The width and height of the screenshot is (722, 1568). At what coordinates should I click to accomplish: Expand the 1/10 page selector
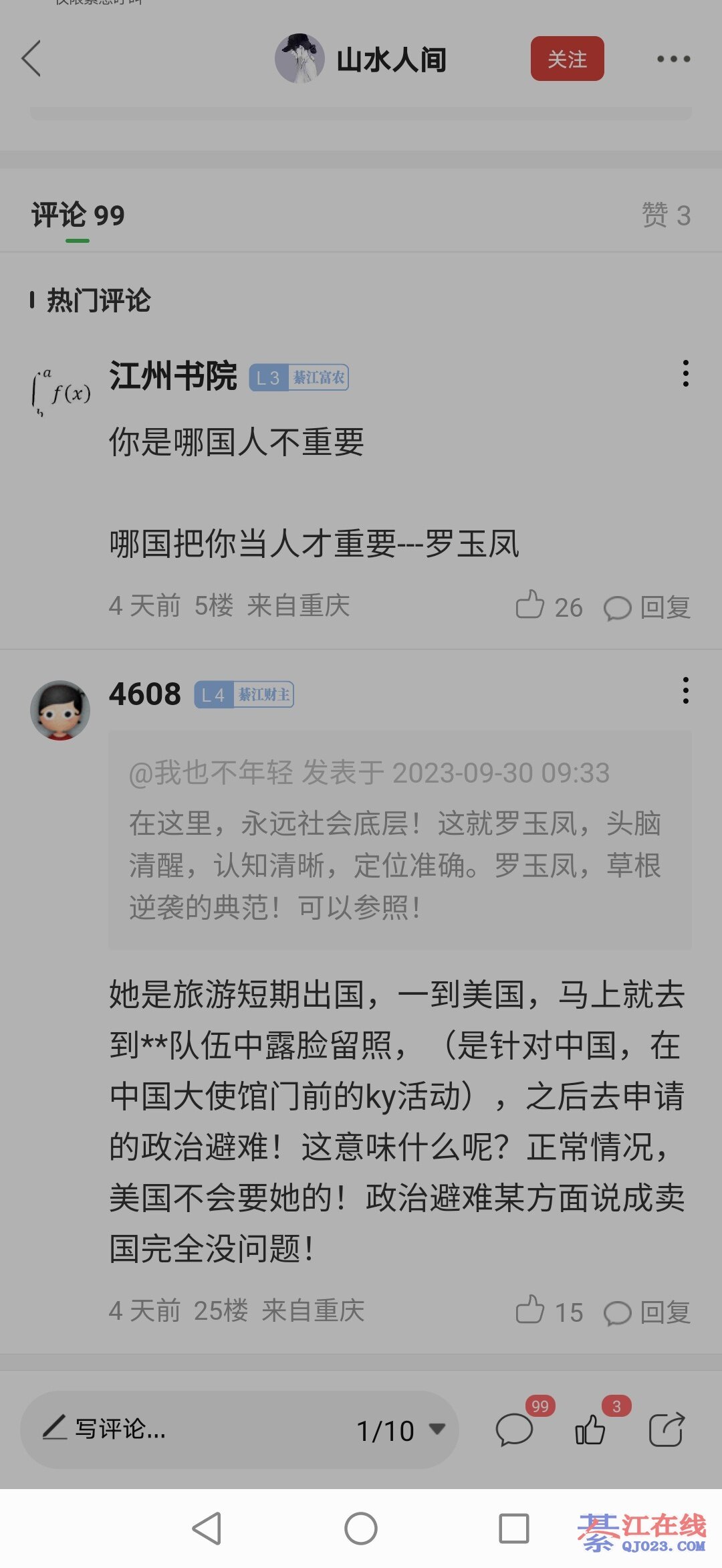coord(401,1430)
